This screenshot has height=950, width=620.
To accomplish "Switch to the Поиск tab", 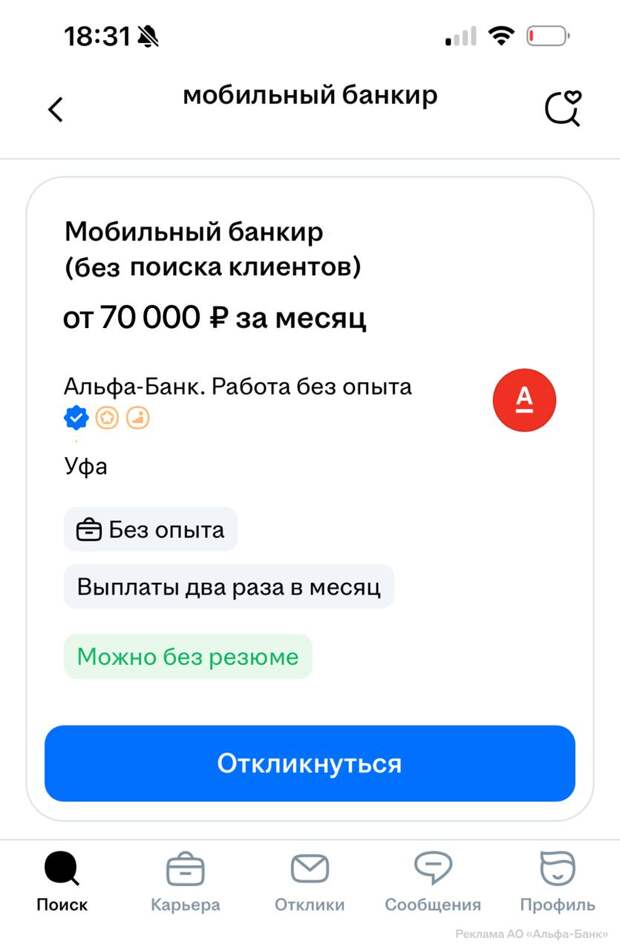I will [x=62, y=882].
